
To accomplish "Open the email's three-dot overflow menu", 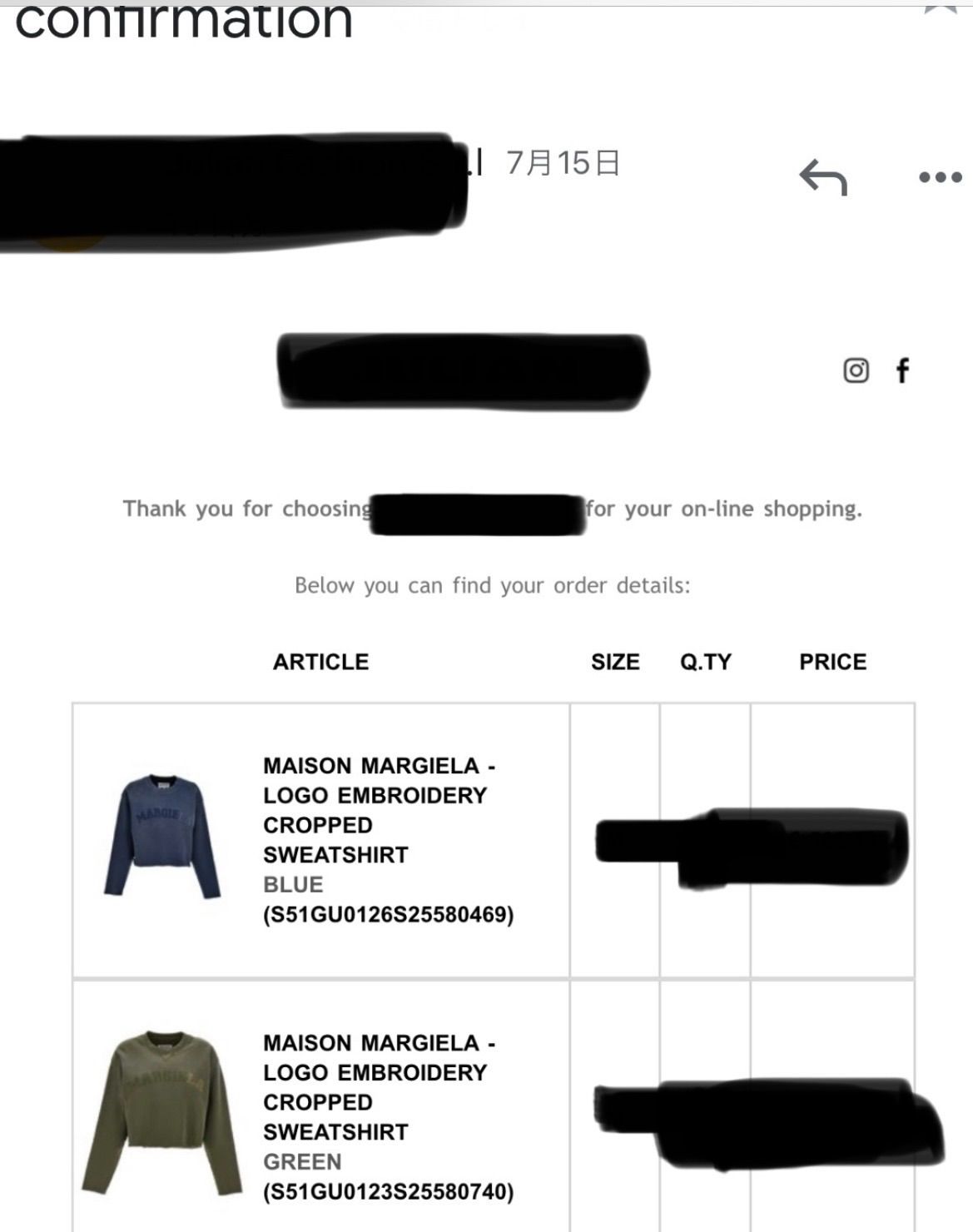I will (x=940, y=176).
